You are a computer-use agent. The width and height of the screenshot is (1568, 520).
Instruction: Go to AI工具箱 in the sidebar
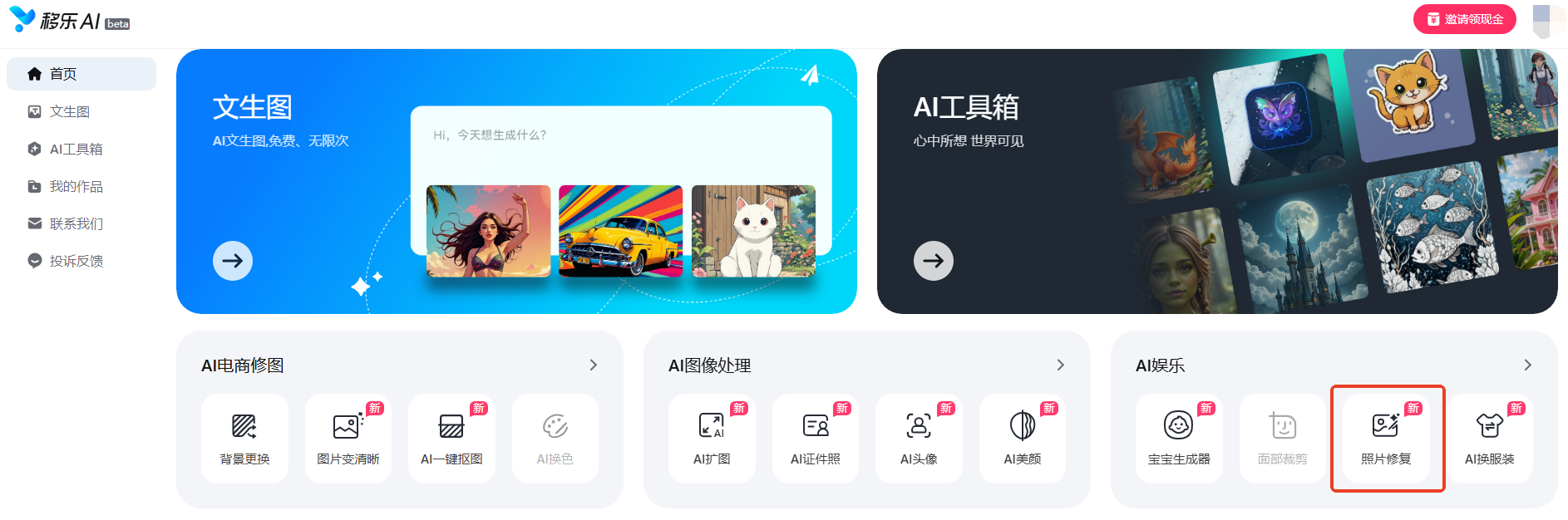(76, 149)
